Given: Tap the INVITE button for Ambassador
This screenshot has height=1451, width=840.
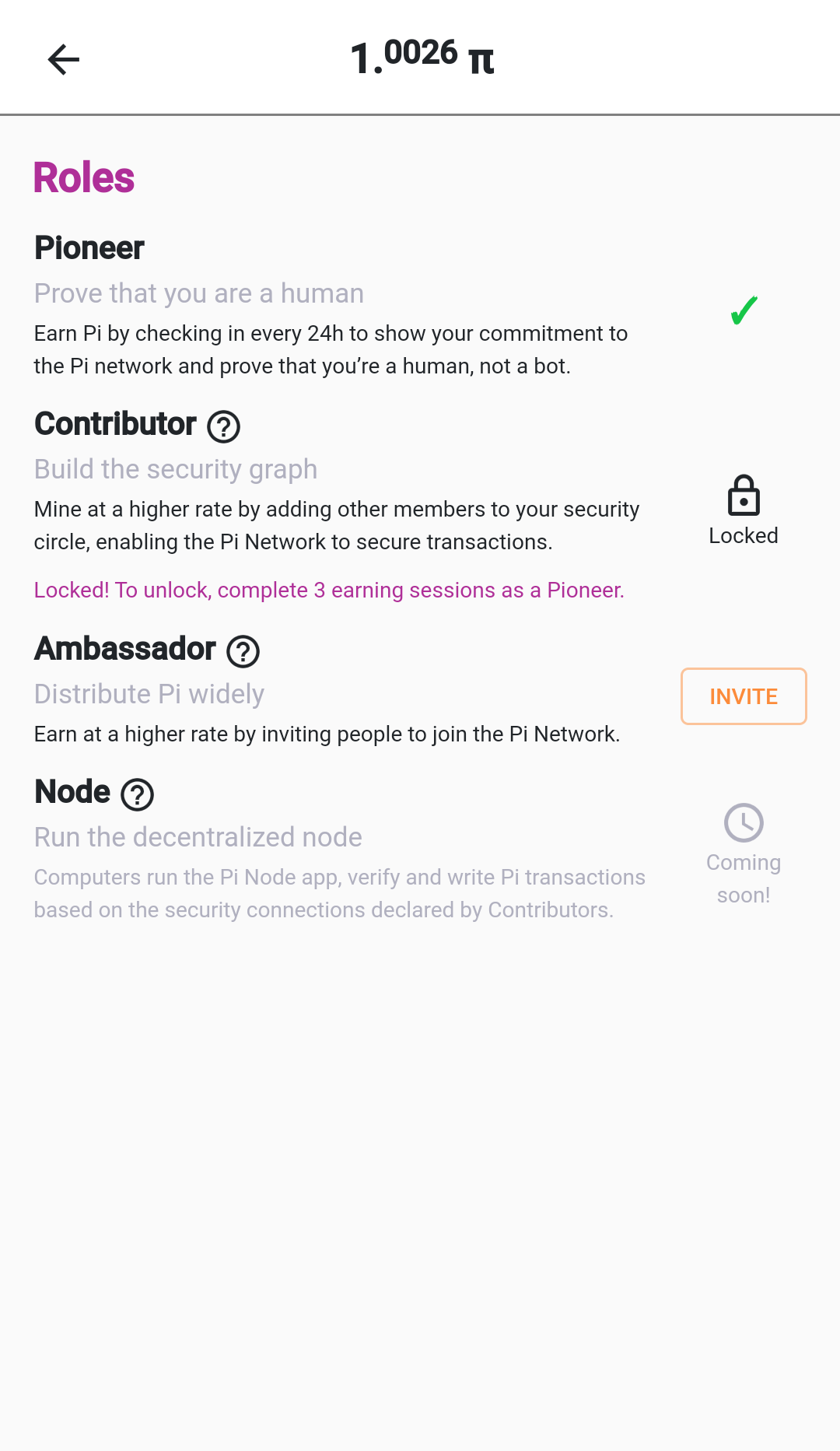Looking at the screenshot, I should pos(744,696).
